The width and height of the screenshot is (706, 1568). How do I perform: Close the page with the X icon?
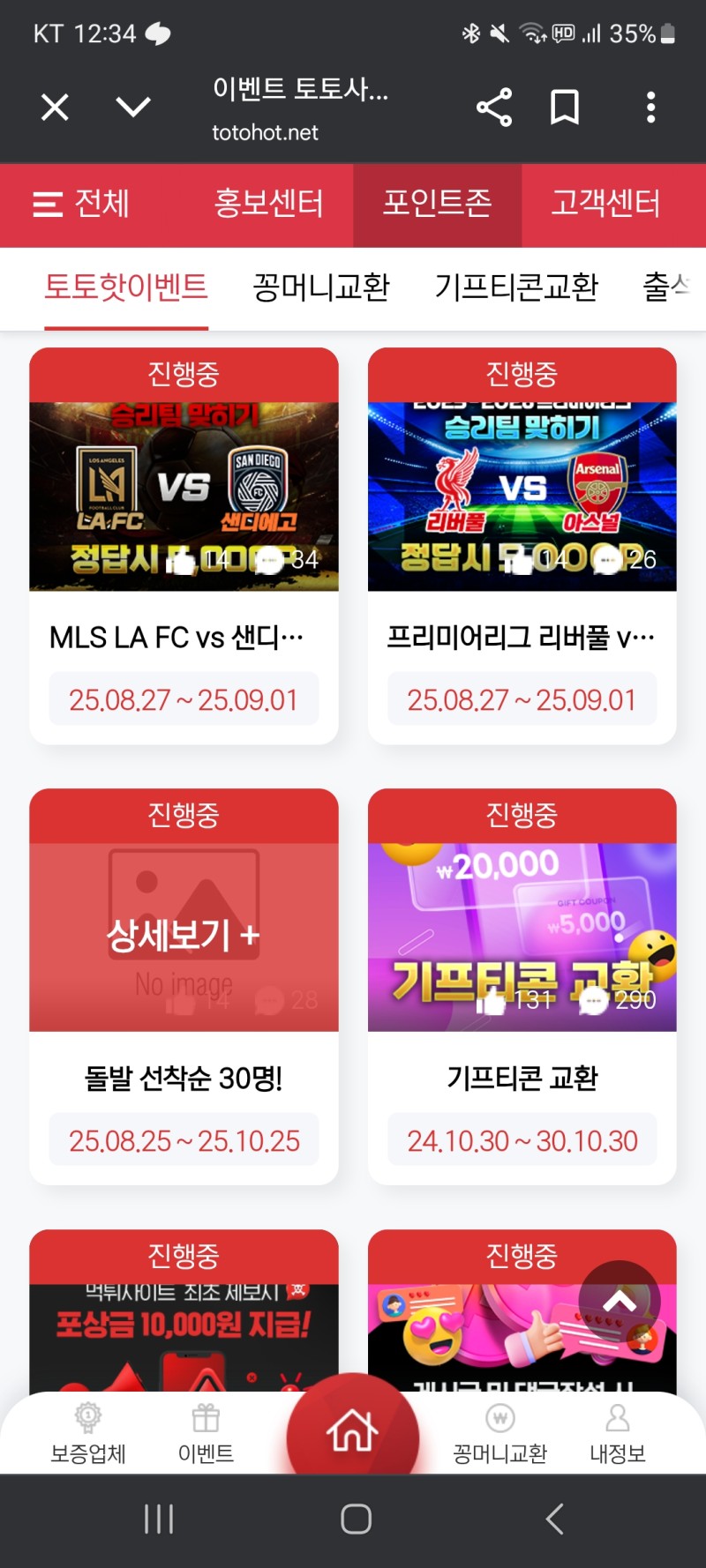54,106
